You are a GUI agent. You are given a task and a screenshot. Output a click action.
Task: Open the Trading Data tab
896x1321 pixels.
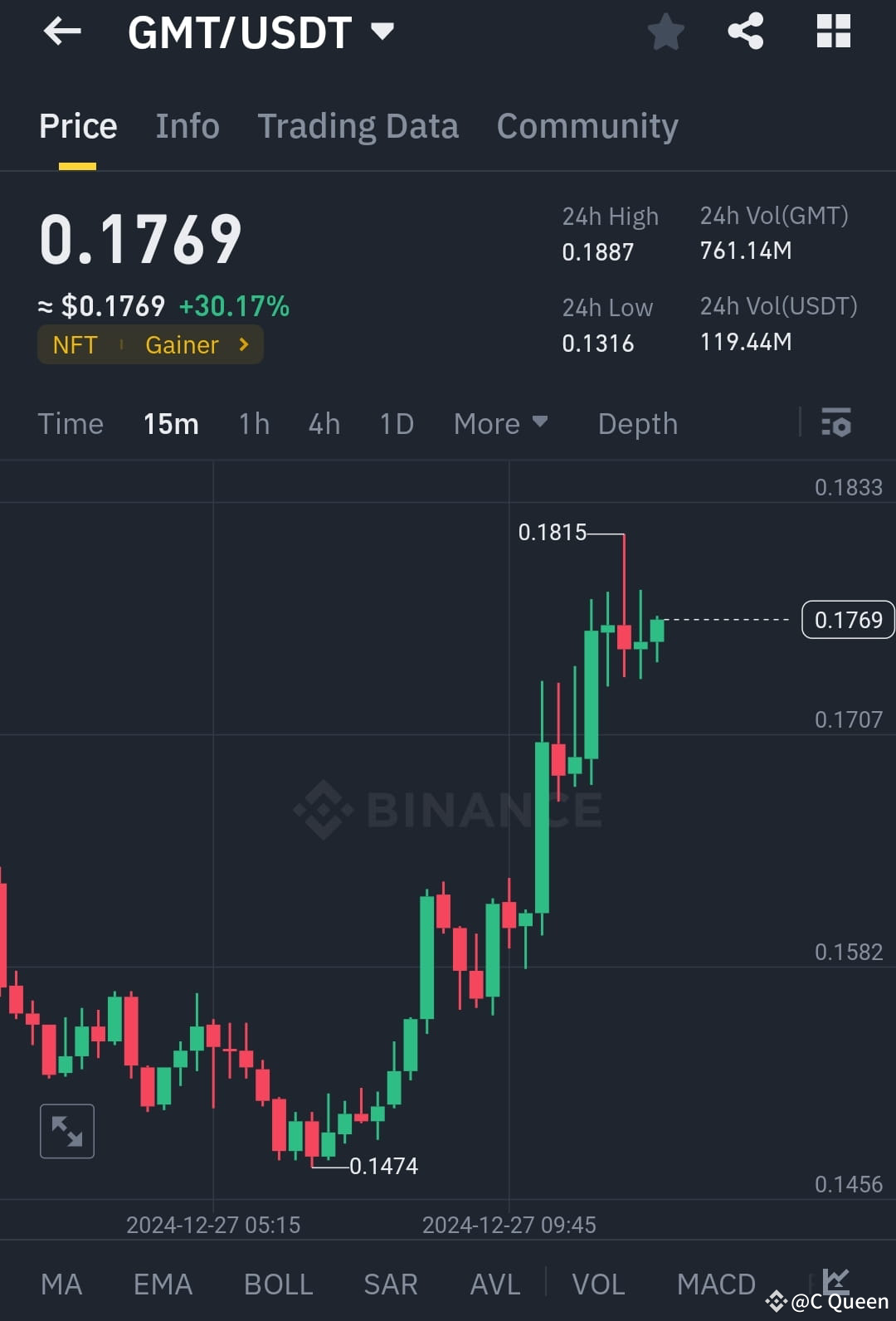pyautogui.click(x=358, y=125)
